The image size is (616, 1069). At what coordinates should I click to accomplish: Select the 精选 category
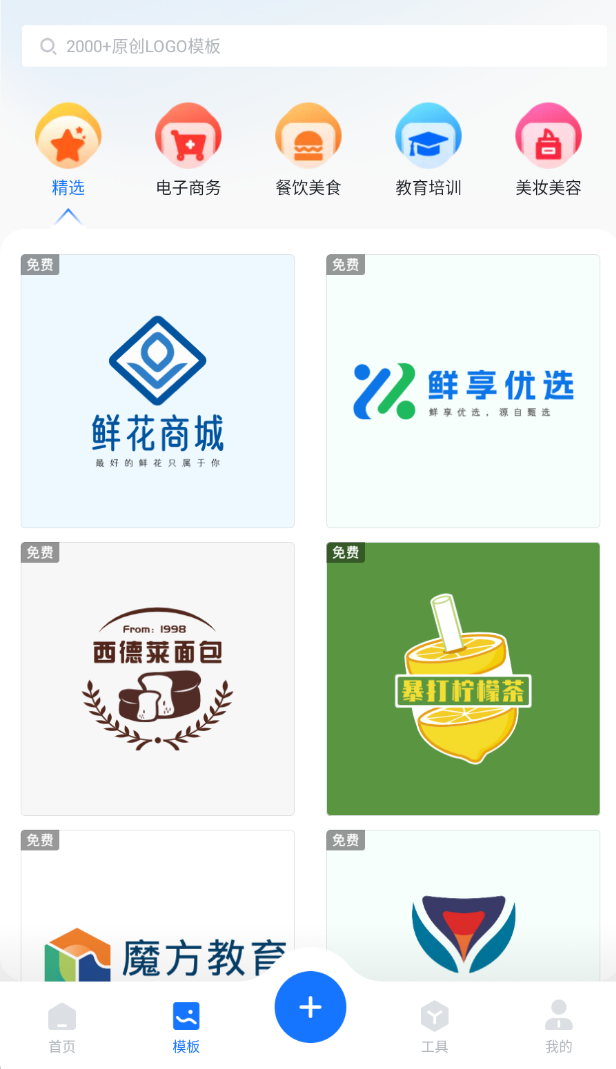pos(68,150)
